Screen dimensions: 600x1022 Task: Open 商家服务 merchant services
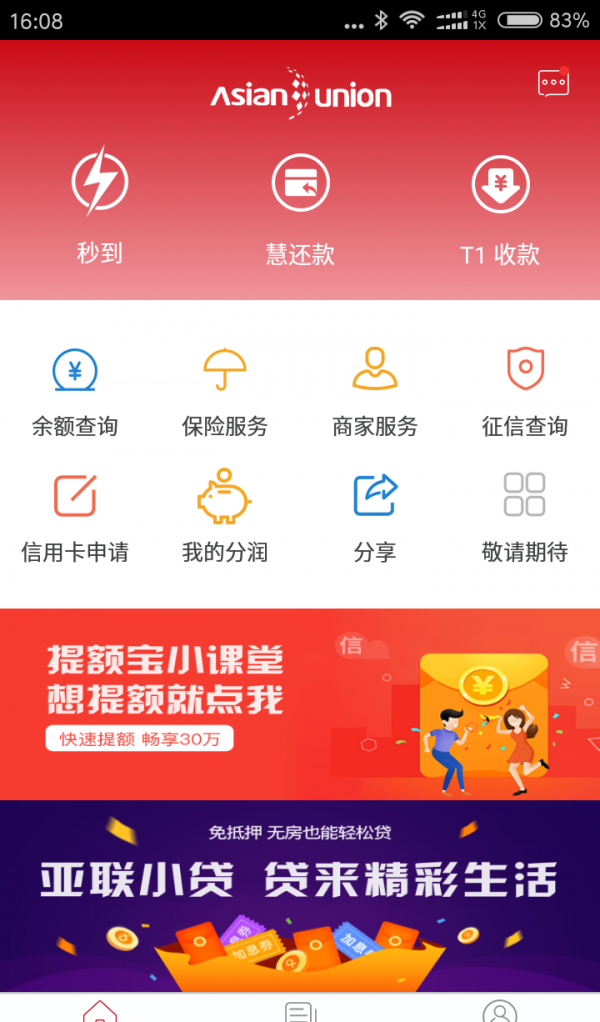pos(375,391)
